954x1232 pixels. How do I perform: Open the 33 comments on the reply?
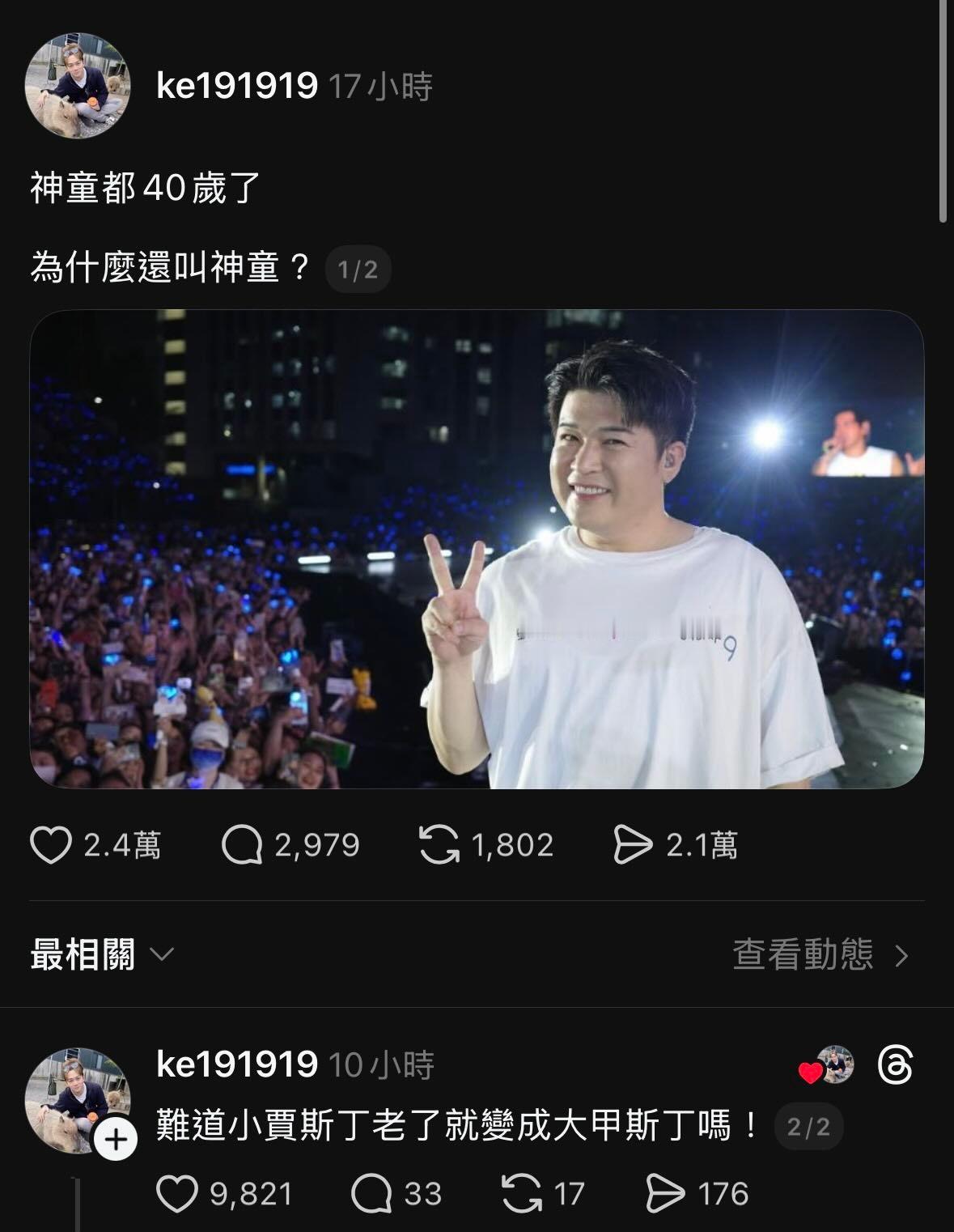coord(374,1193)
